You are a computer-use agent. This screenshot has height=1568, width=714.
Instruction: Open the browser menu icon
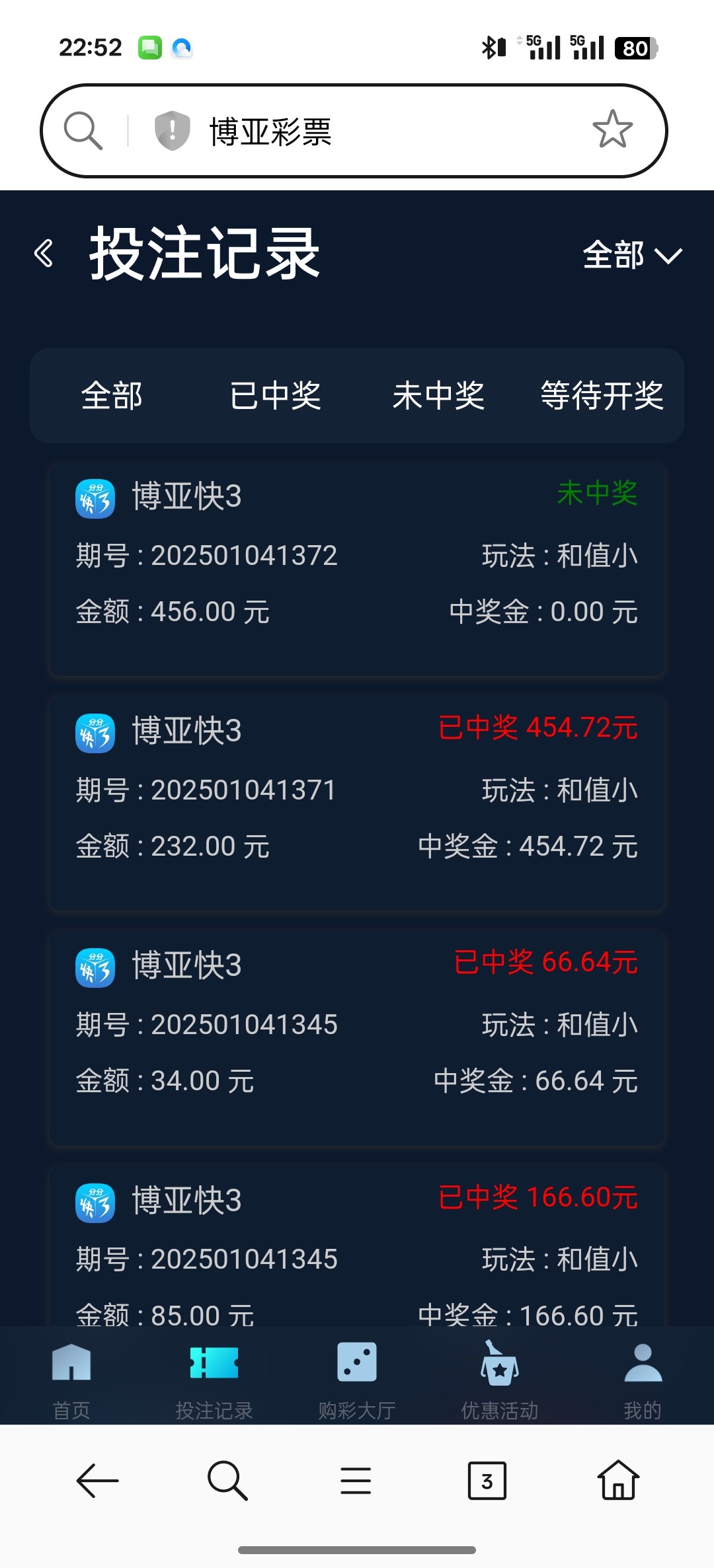356,1481
